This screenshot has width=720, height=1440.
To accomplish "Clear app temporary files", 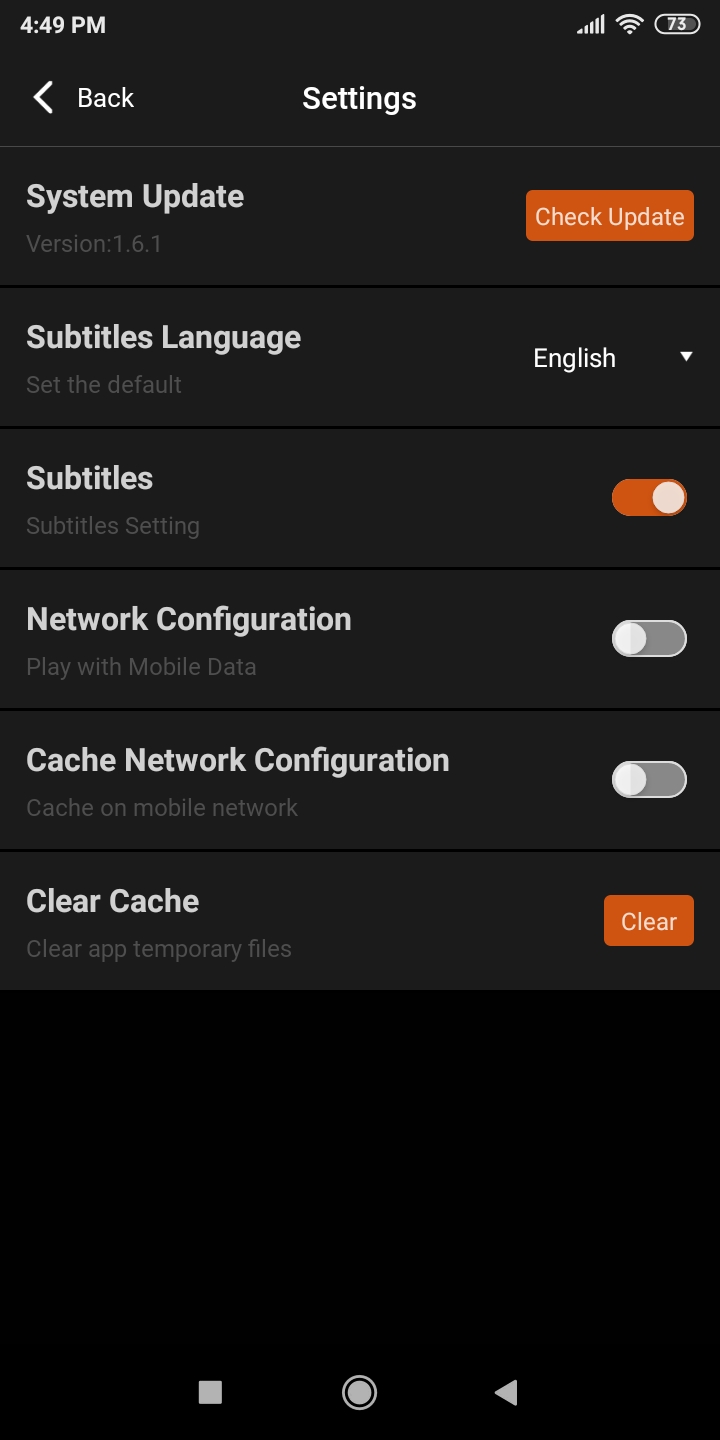I will (x=648, y=921).
